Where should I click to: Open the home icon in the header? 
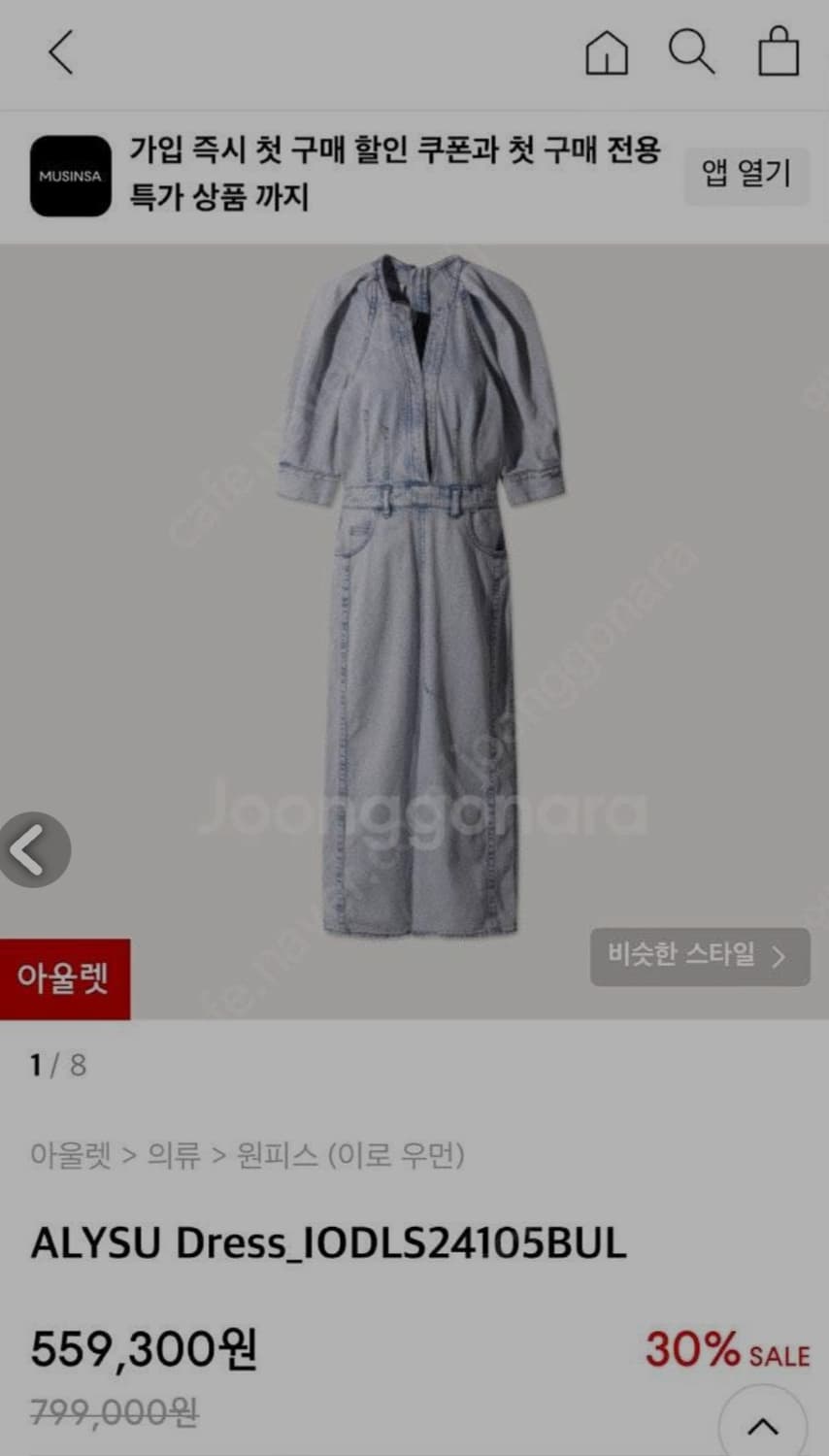point(606,54)
